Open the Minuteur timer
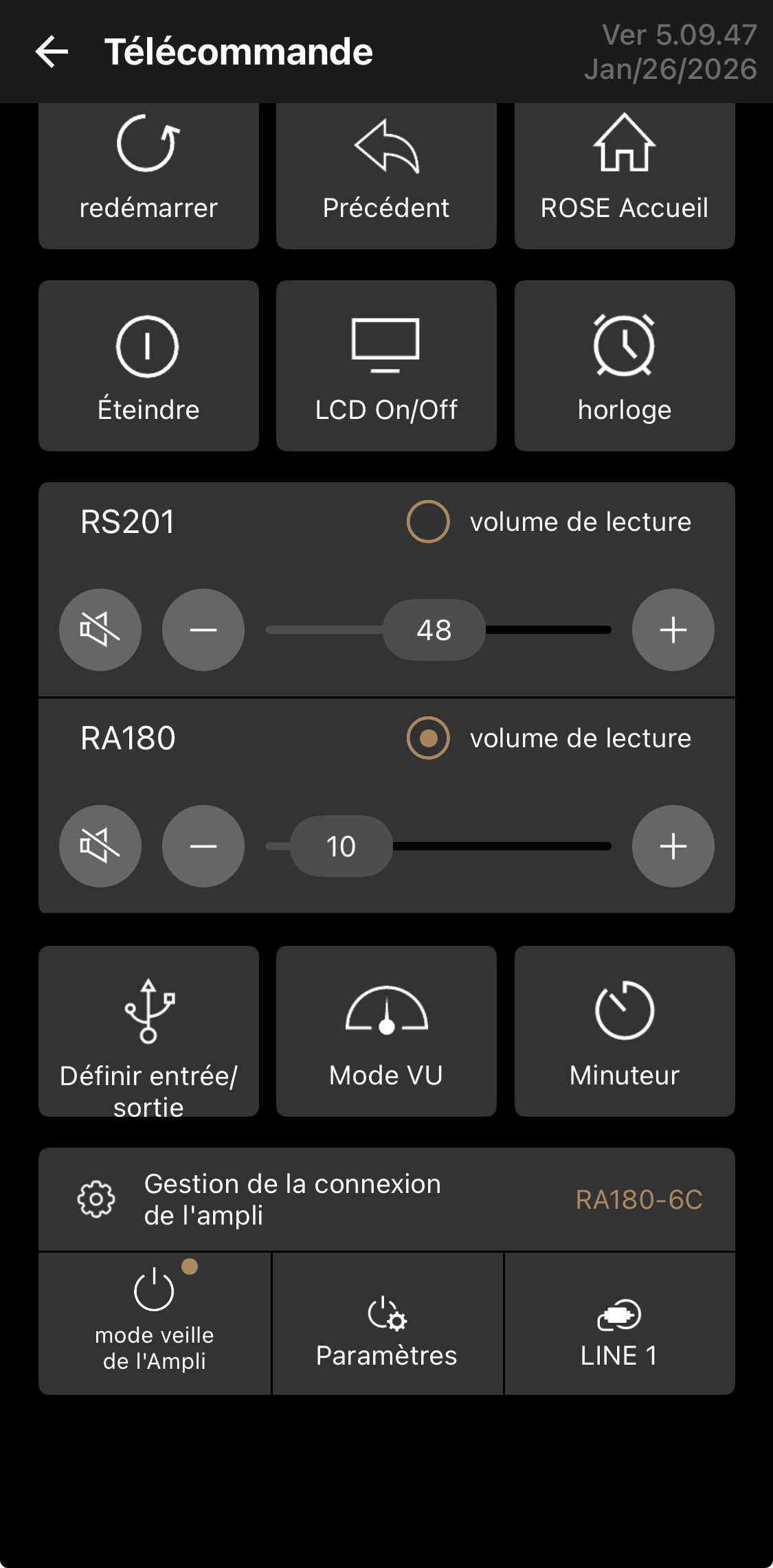This screenshot has height=1568, width=773. pyautogui.click(x=624, y=1031)
